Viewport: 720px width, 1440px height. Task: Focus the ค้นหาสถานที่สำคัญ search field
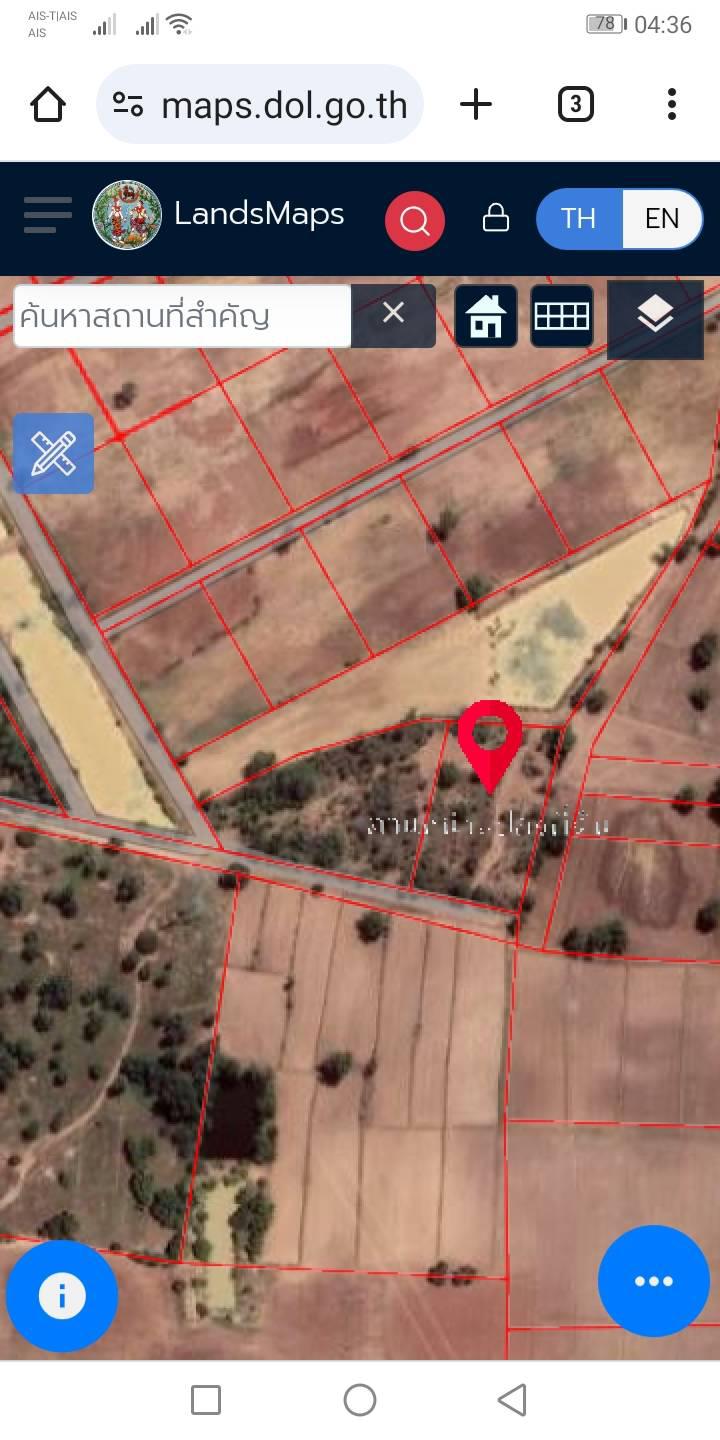(182, 316)
